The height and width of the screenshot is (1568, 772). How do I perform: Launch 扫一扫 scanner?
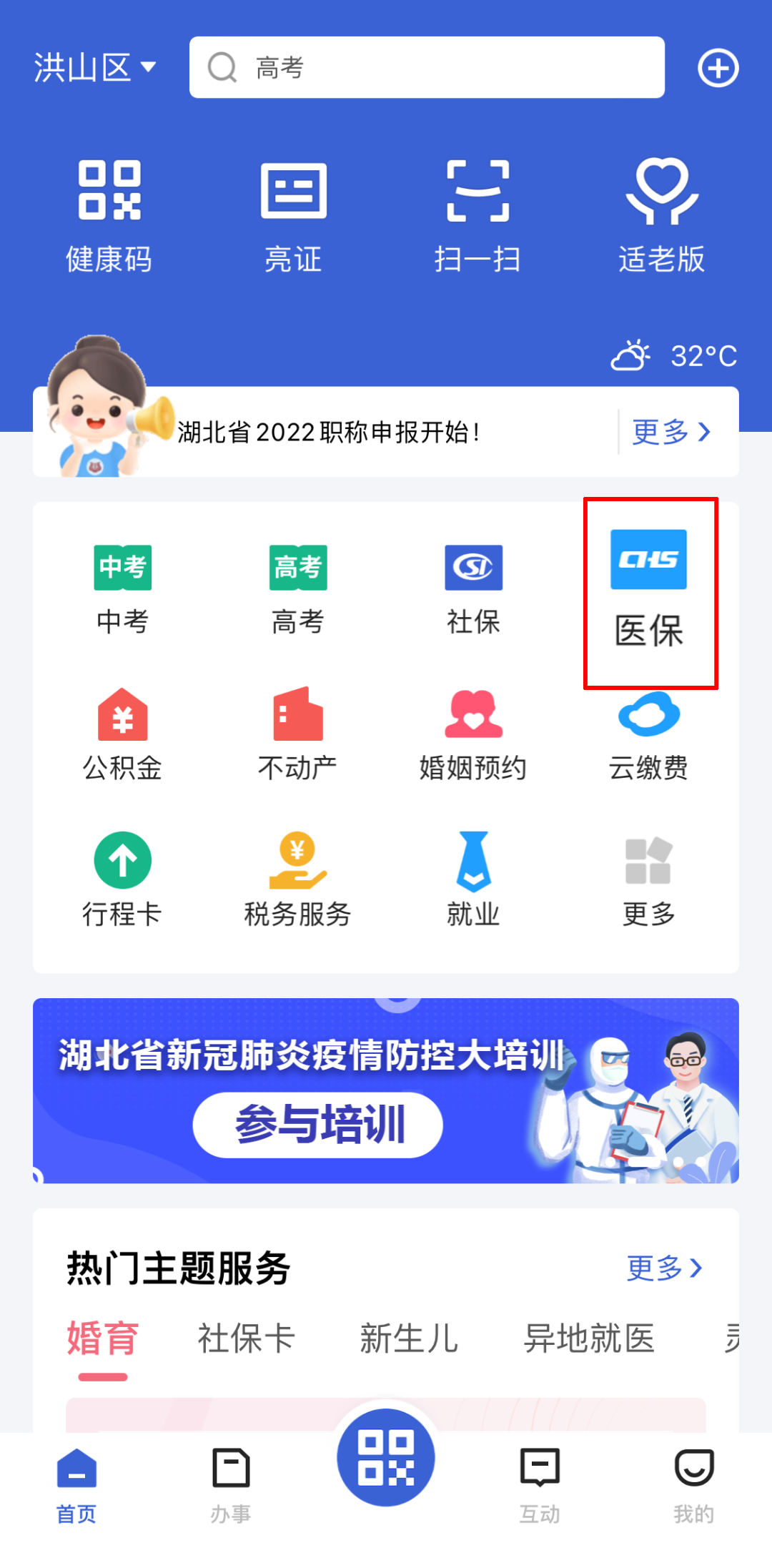[x=477, y=216]
